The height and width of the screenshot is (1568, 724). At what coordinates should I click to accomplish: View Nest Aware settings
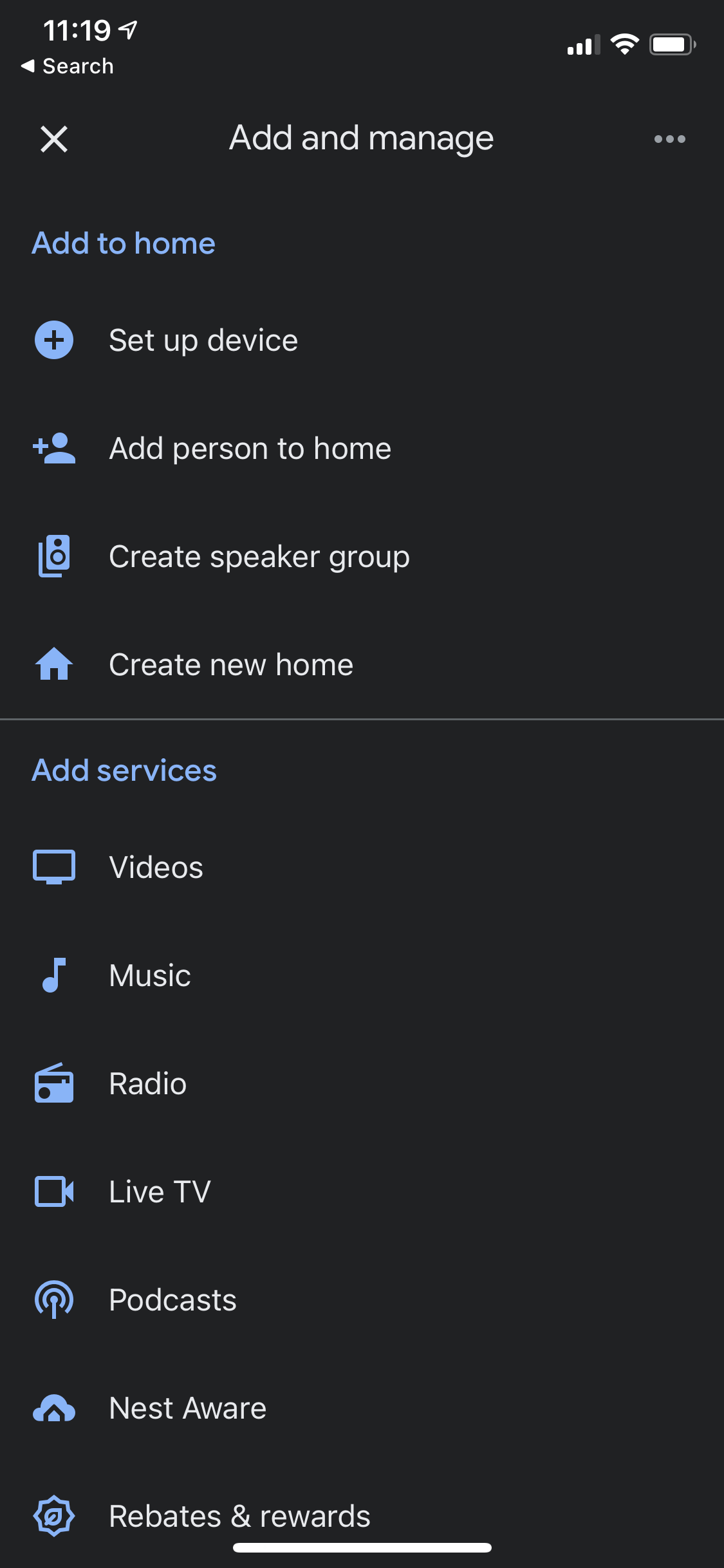tap(187, 1408)
